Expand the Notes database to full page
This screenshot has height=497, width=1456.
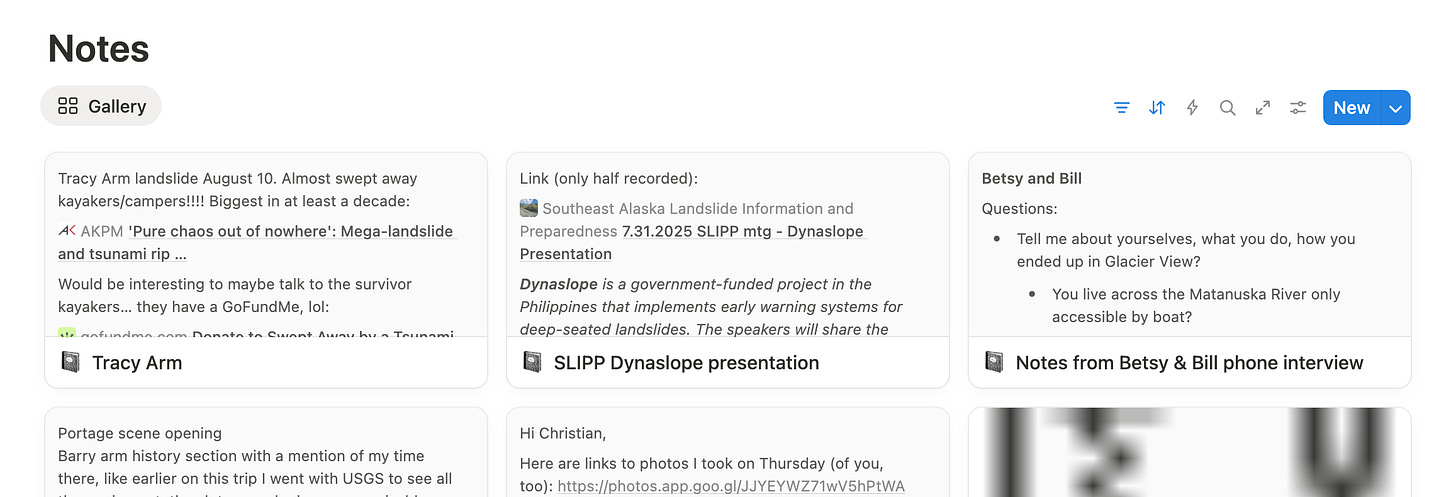pos(1263,108)
